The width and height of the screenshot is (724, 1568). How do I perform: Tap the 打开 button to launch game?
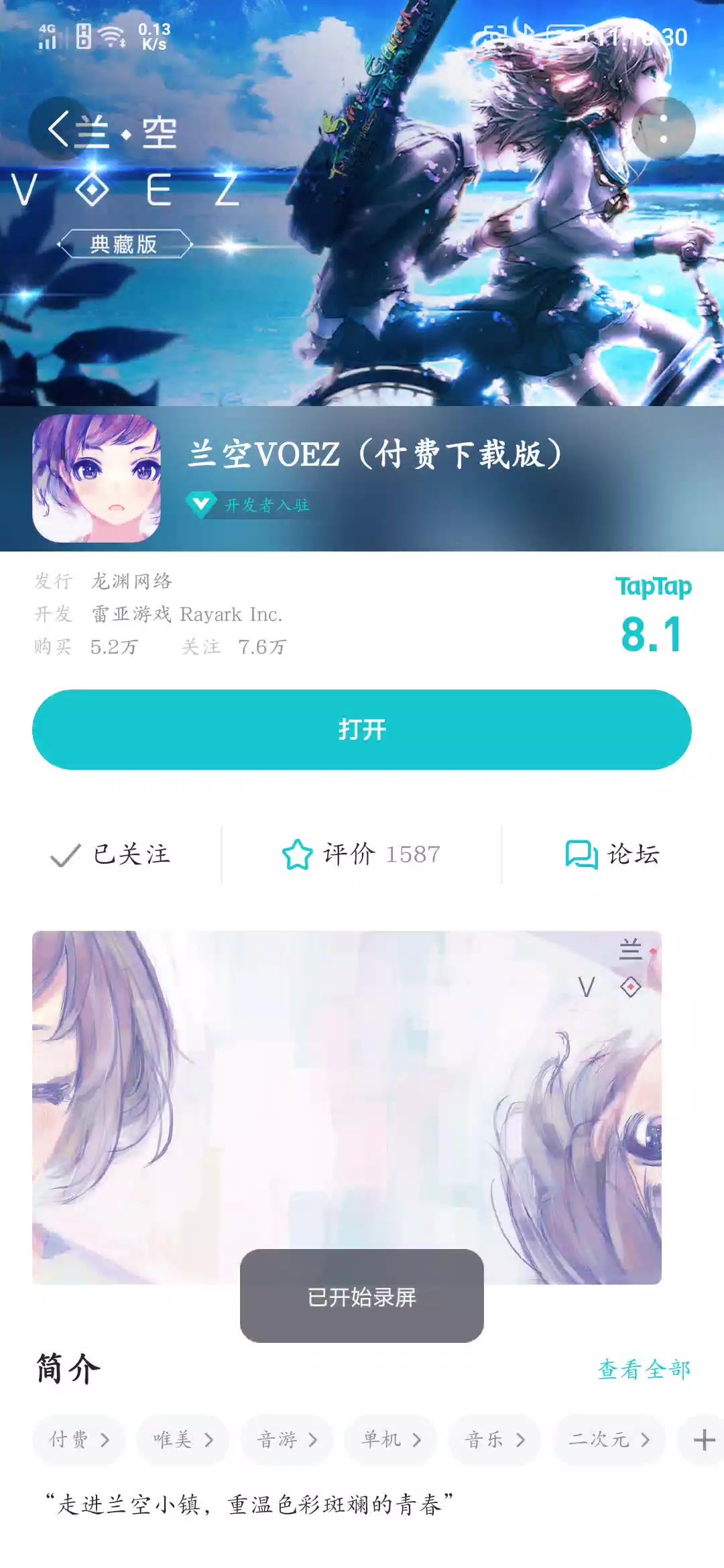pyautogui.click(x=362, y=730)
